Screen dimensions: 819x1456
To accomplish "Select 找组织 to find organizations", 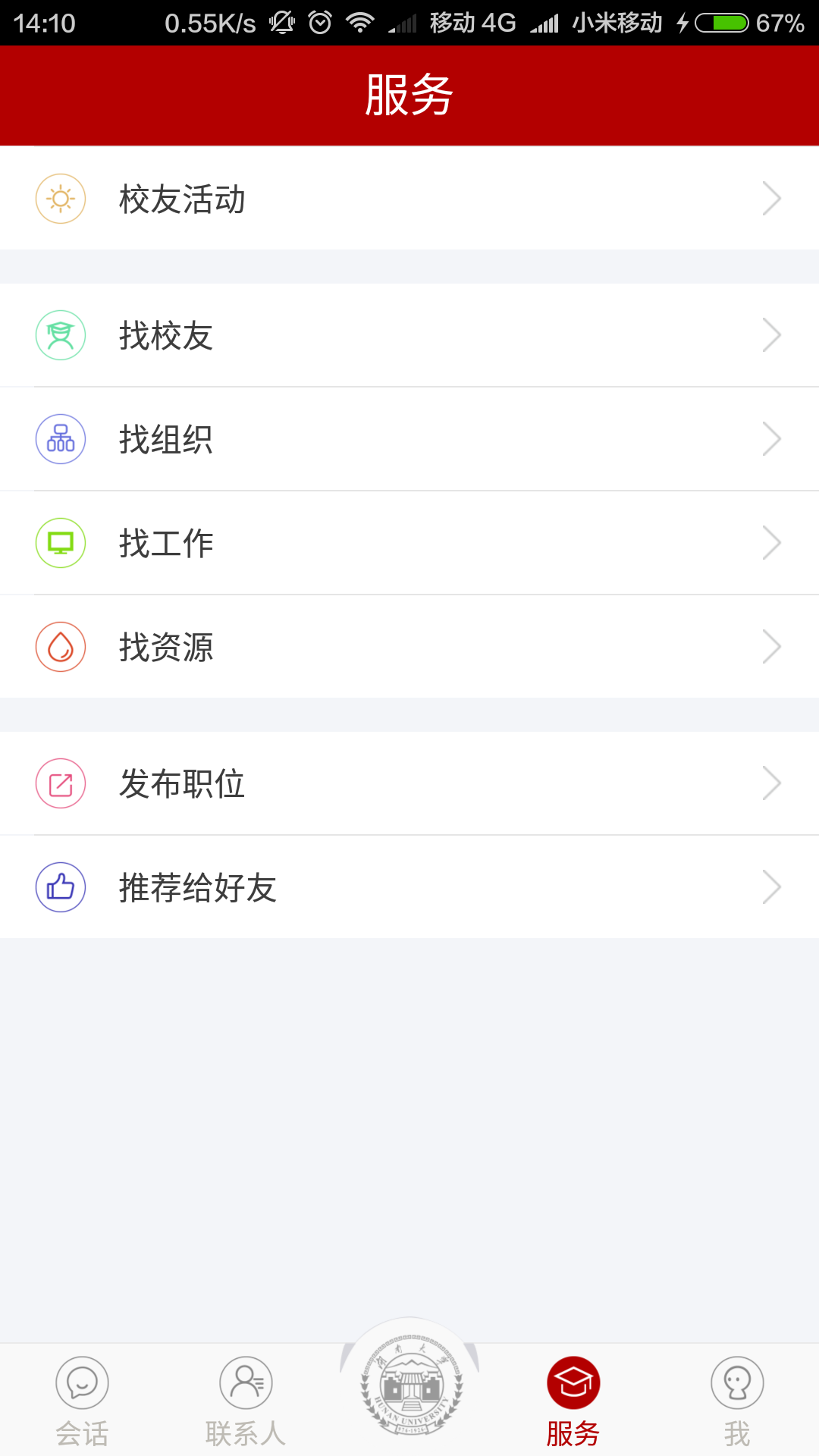I will (x=409, y=439).
